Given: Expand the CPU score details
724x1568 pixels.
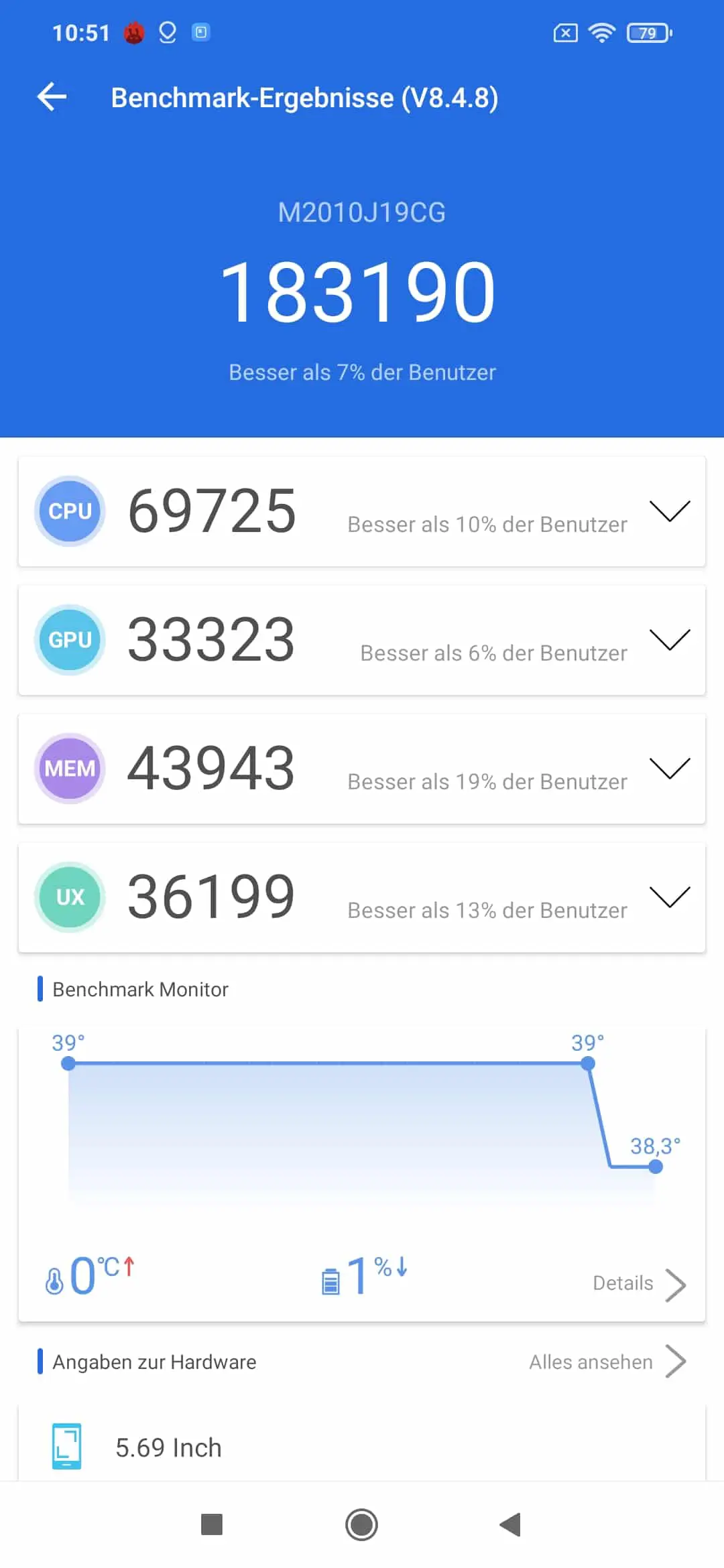Looking at the screenshot, I should [670, 511].
